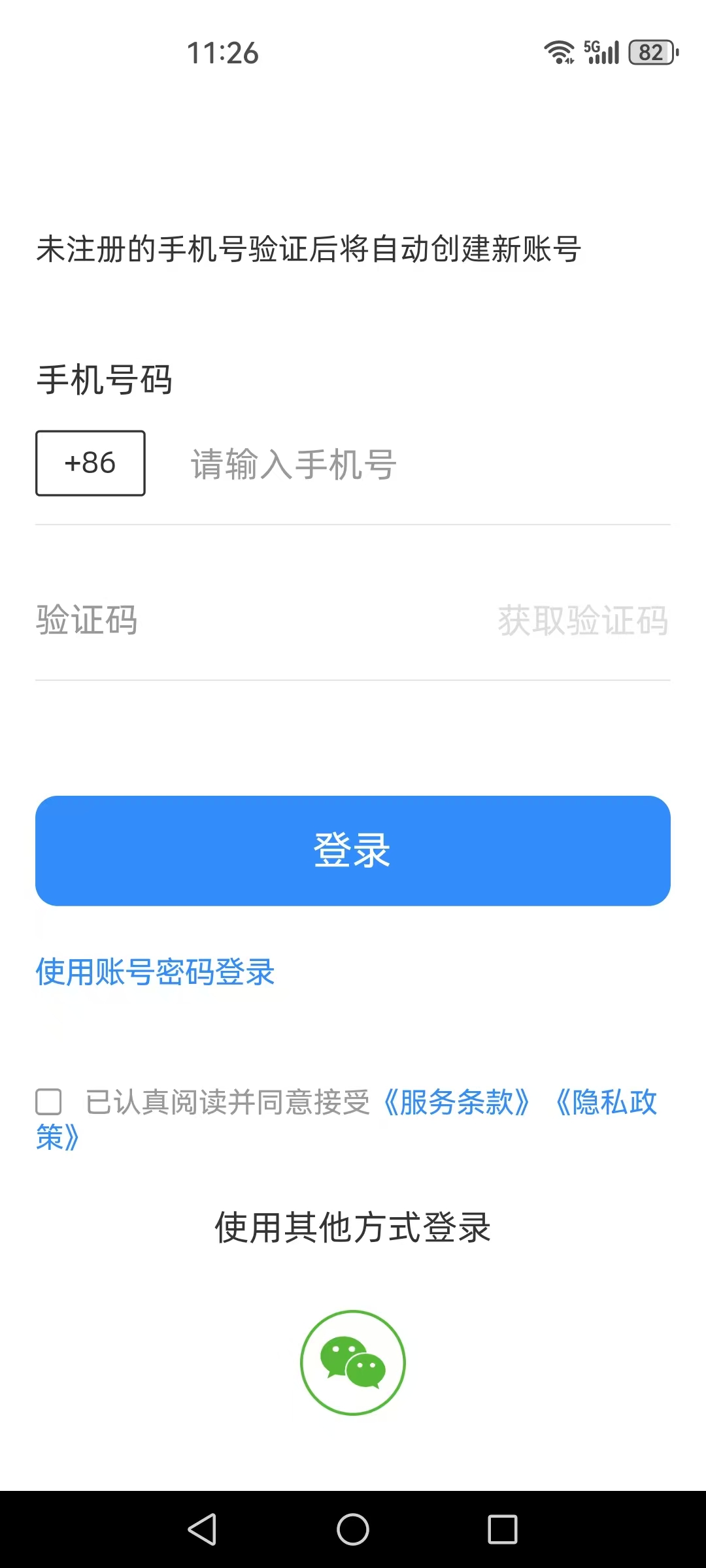The height and width of the screenshot is (1568, 706).
Task: Open the +86 country code picker
Action: tap(90, 463)
